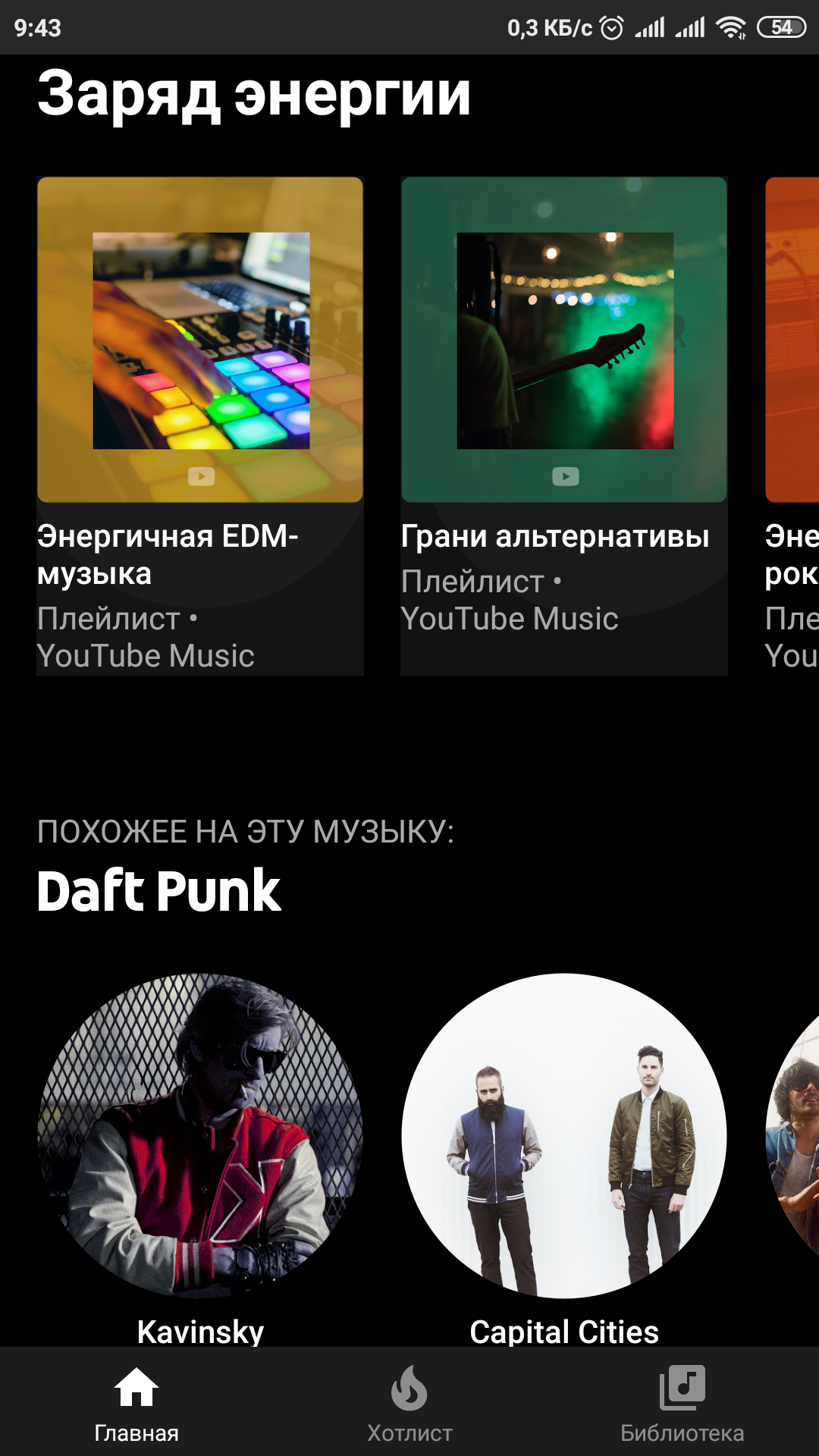Open the partially visible orange rock playlist
Screen dimensions: 819x1456
[x=792, y=340]
